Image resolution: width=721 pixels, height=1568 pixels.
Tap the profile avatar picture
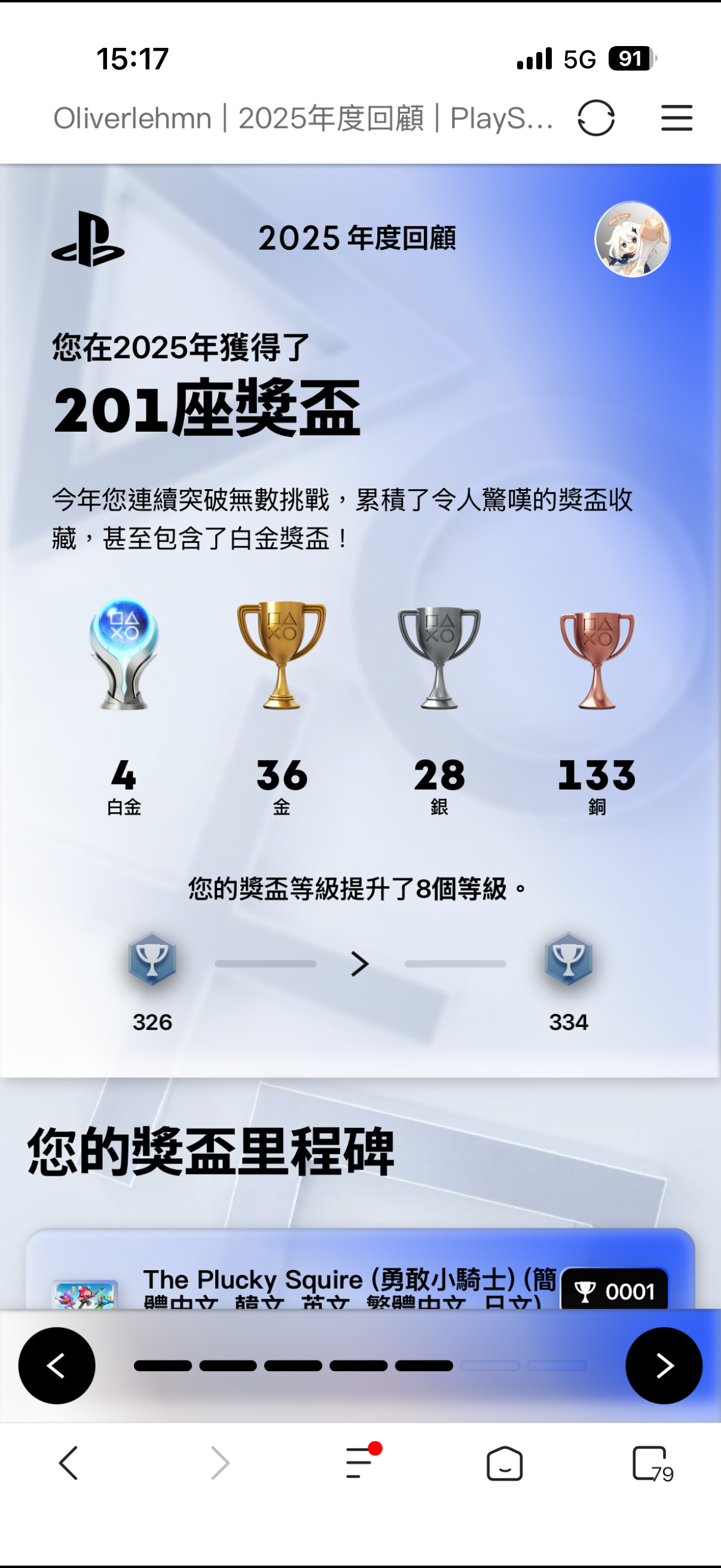click(x=632, y=239)
